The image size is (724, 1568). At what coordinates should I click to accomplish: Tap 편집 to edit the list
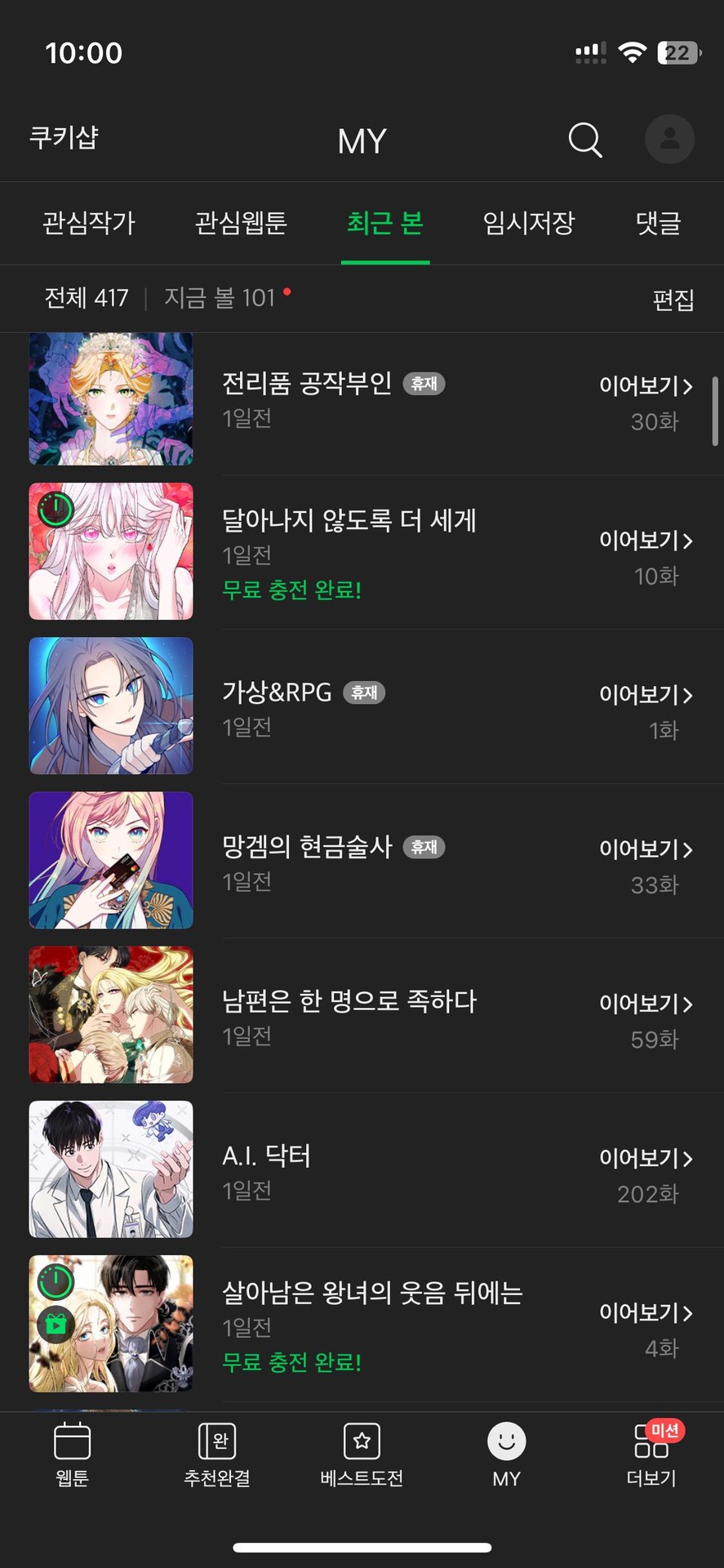tap(673, 300)
